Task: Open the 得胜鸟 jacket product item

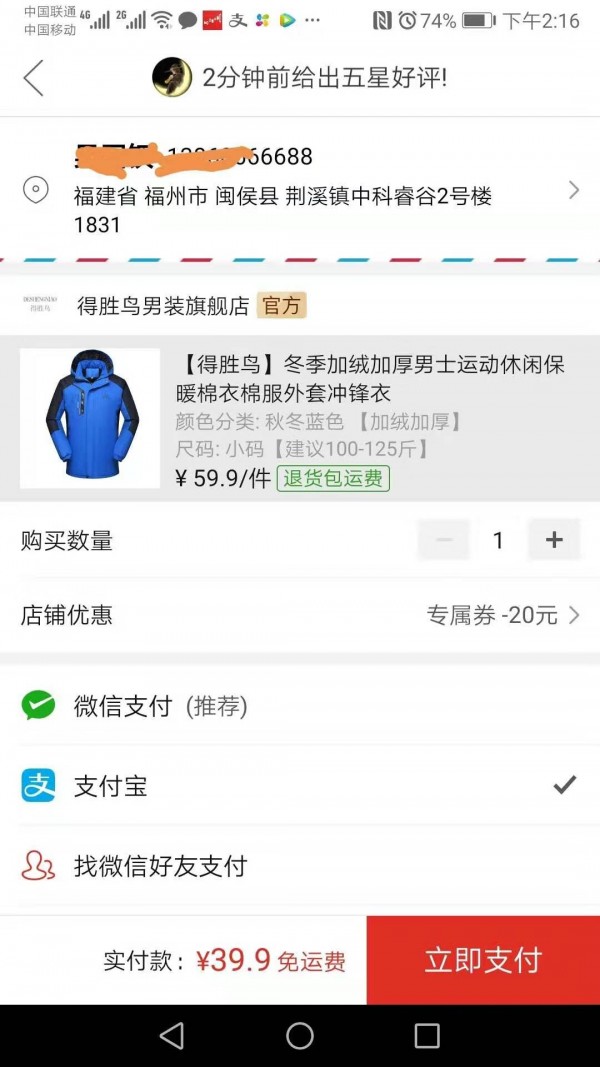Action: click(300, 418)
